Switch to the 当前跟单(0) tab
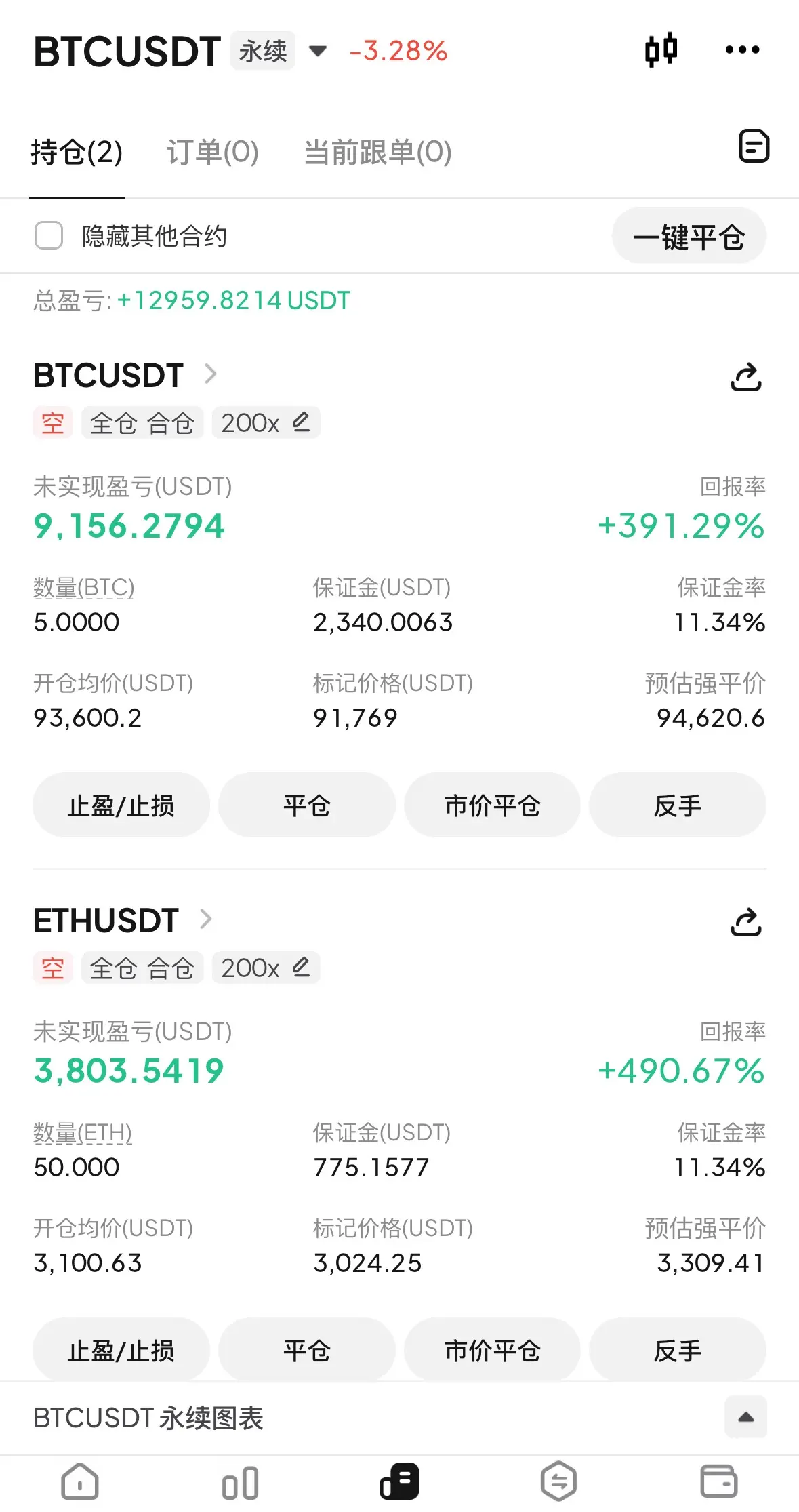Image resolution: width=799 pixels, height=1512 pixels. coord(377,152)
